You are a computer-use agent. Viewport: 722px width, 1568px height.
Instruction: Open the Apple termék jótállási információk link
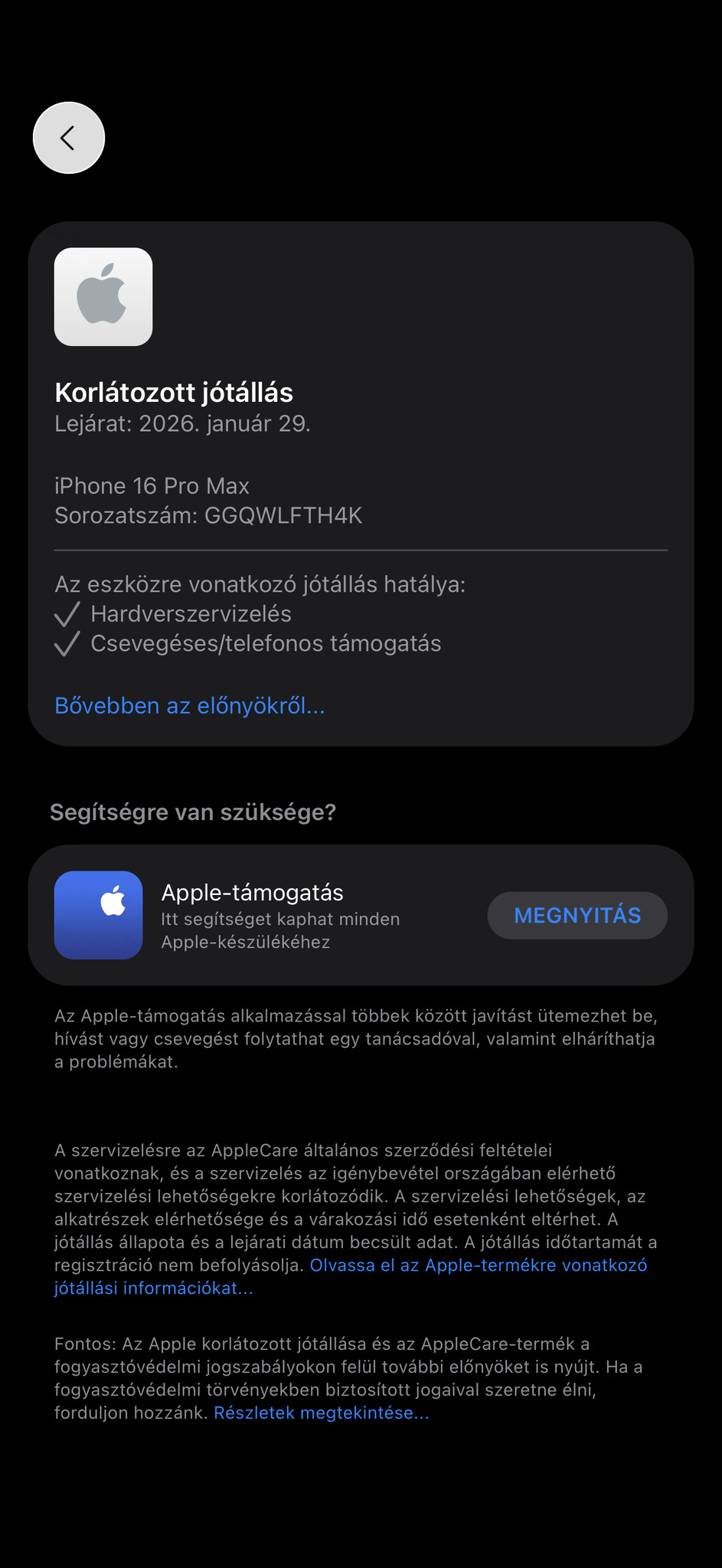click(478, 1265)
